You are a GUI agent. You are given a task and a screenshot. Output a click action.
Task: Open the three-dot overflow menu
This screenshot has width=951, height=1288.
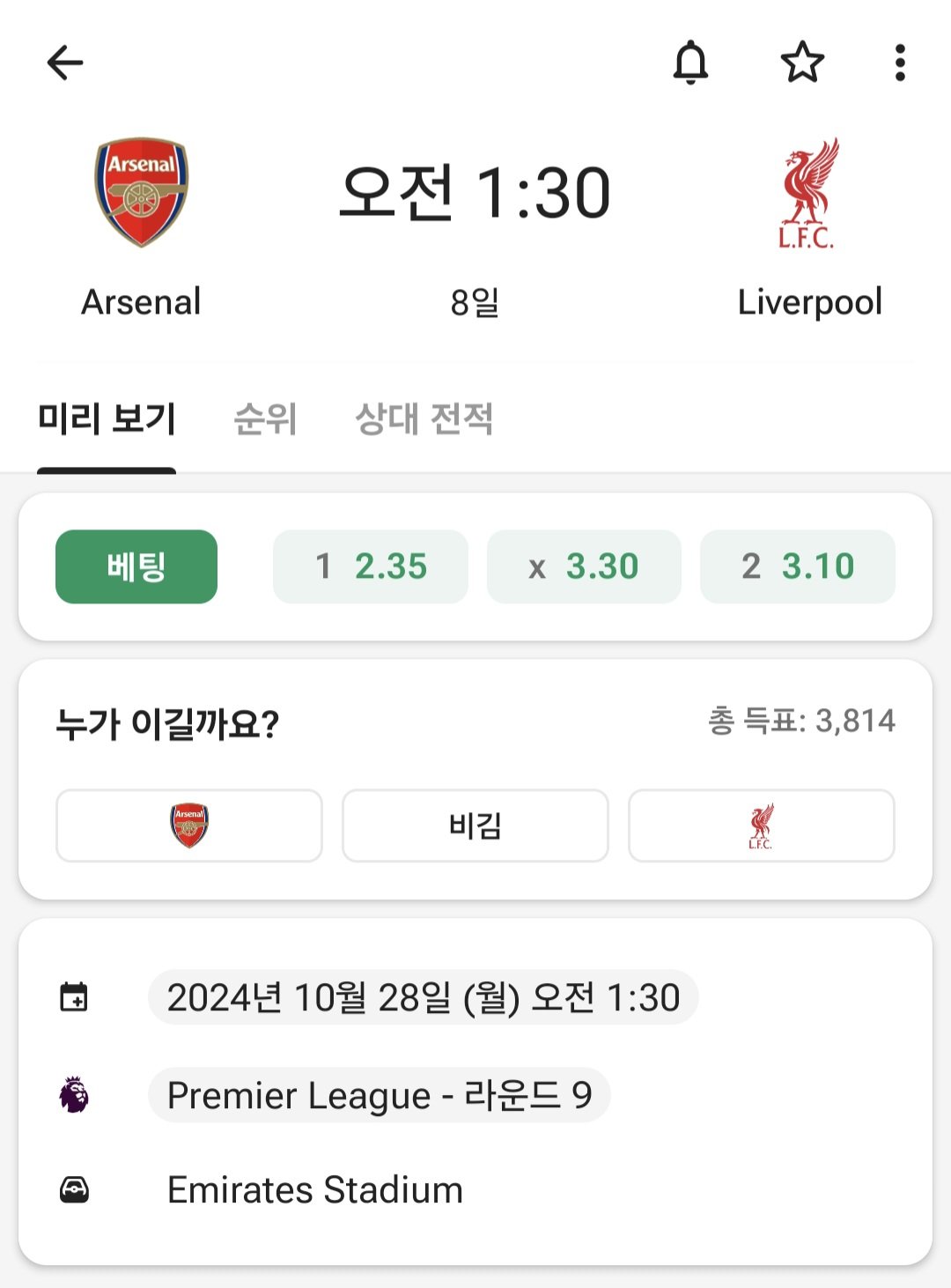click(x=899, y=63)
